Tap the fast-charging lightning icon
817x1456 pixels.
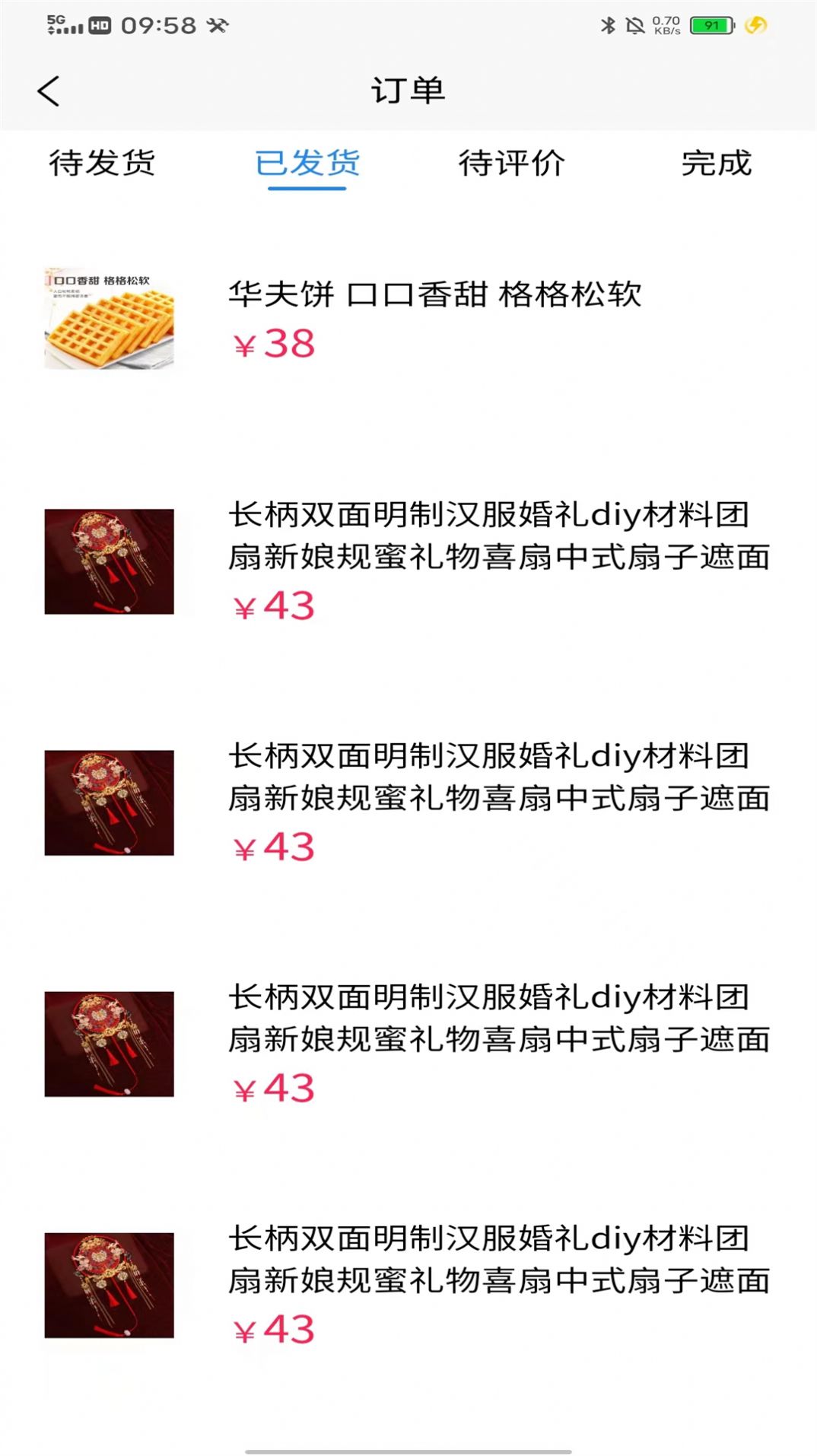[752, 27]
